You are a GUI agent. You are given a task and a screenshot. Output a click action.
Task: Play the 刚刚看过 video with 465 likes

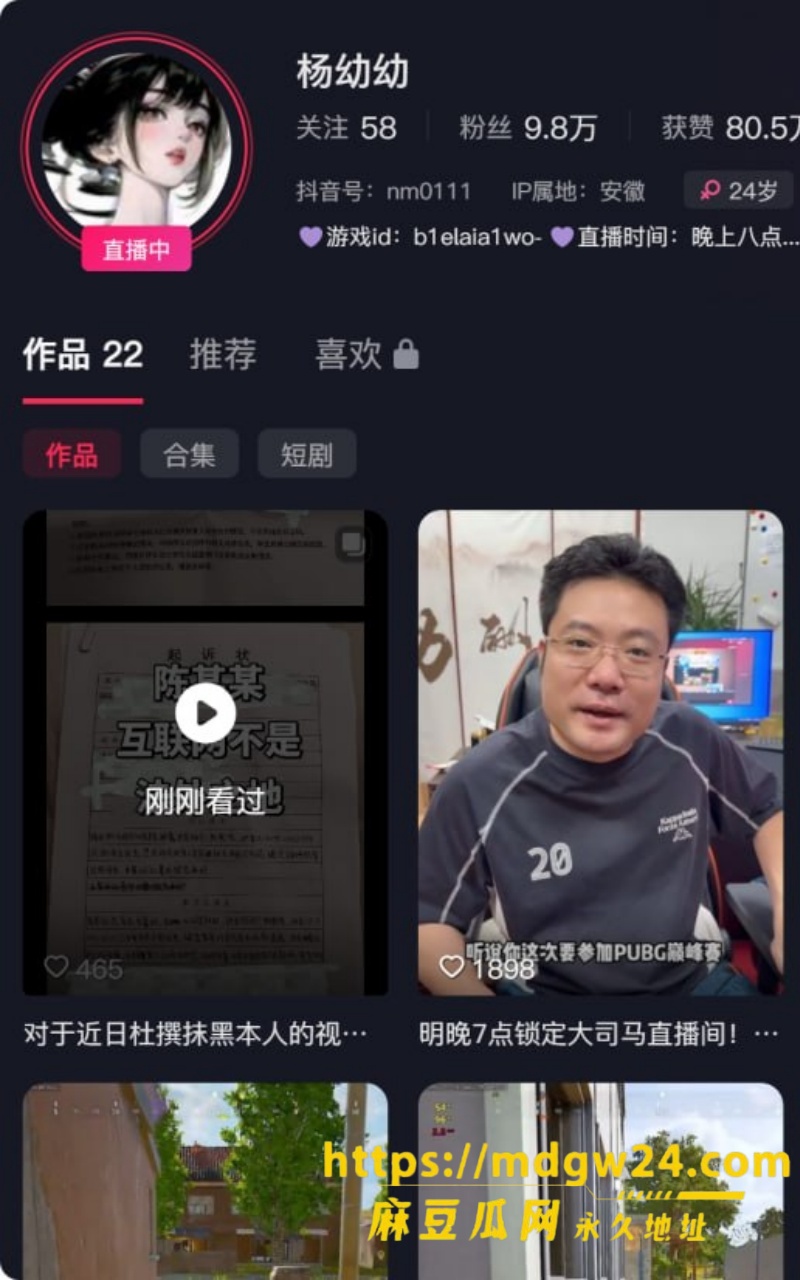[x=205, y=752]
